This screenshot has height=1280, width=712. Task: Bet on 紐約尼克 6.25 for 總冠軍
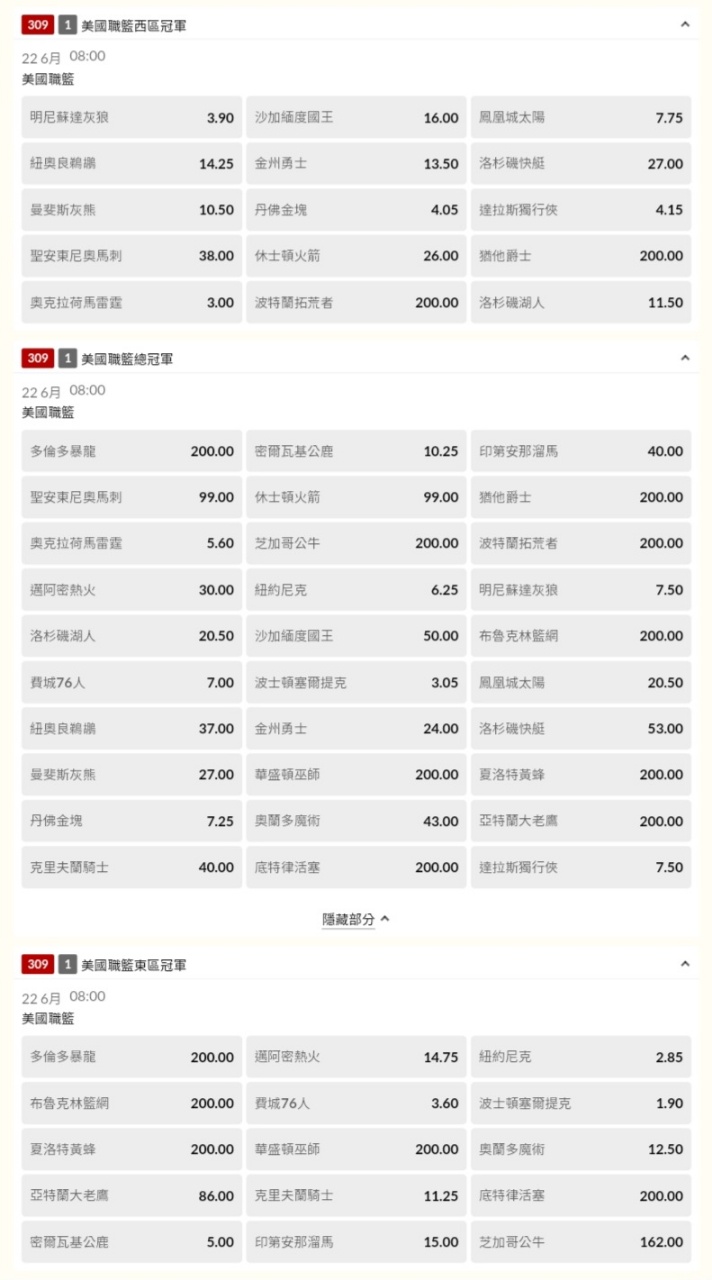point(356,590)
